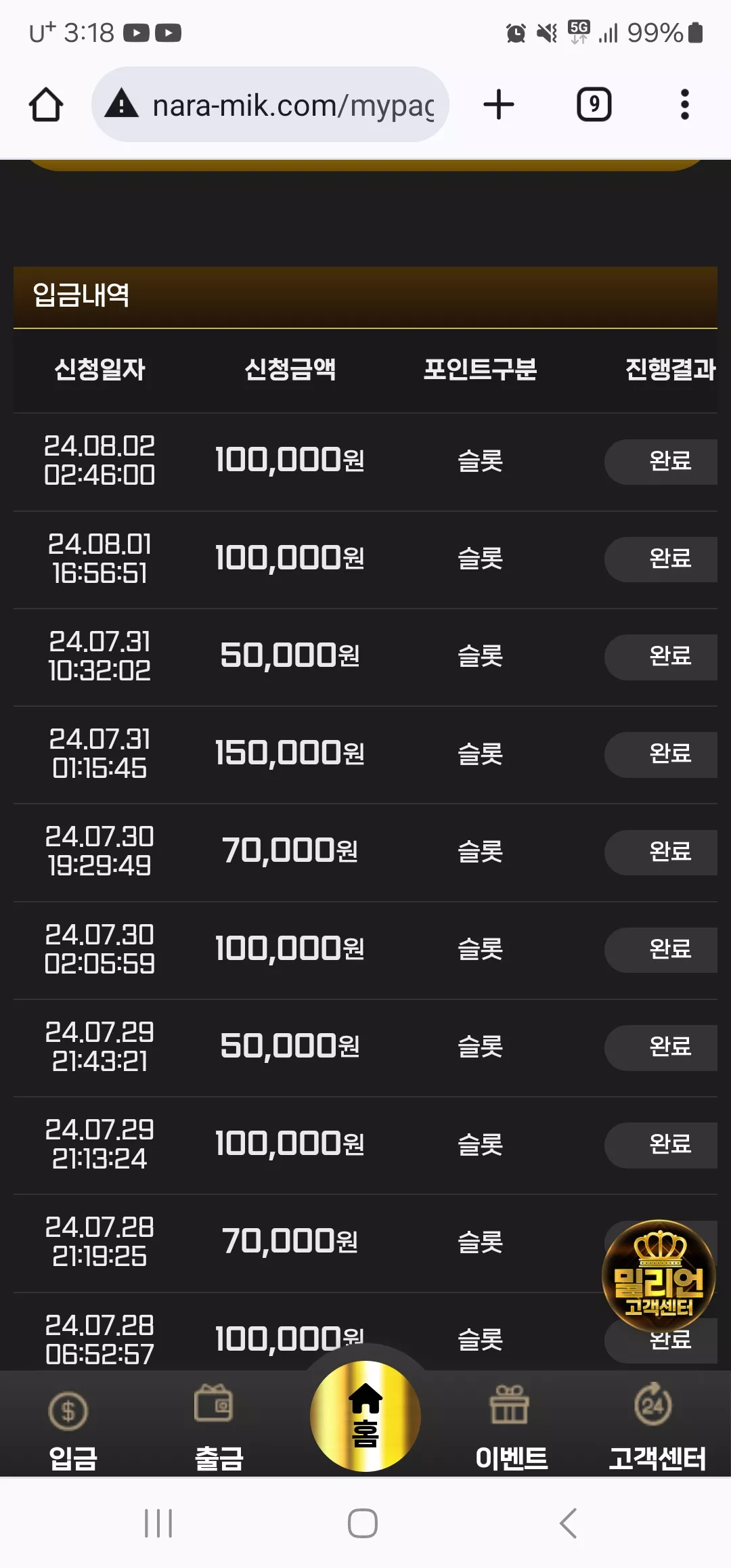Open the browser overflow menu
Viewport: 731px width, 1568px height.
[x=685, y=105]
